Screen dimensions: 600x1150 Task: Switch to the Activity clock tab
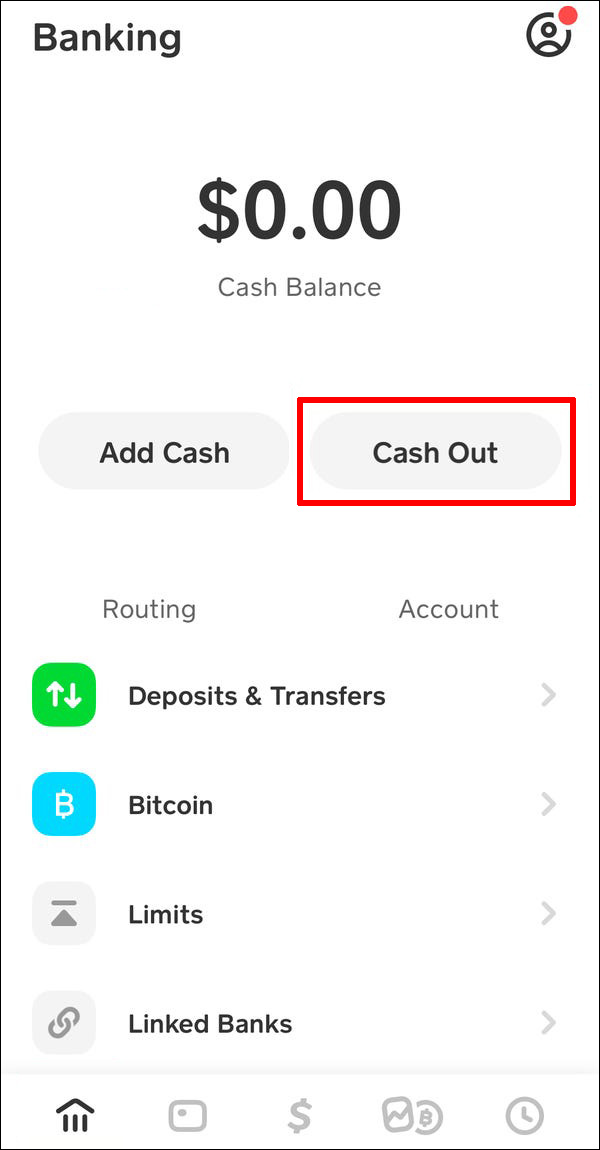(525, 1116)
